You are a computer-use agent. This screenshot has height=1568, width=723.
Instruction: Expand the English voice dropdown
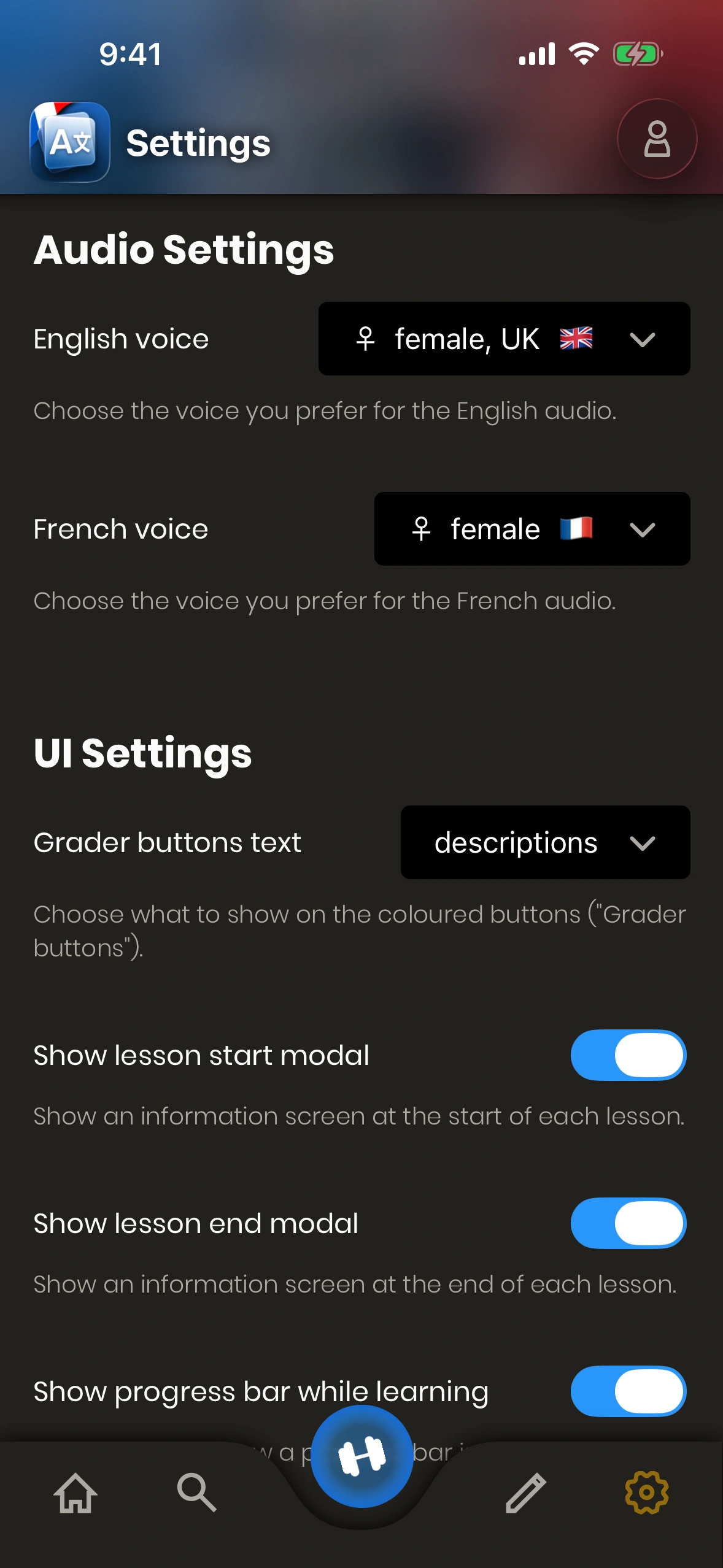point(504,339)
